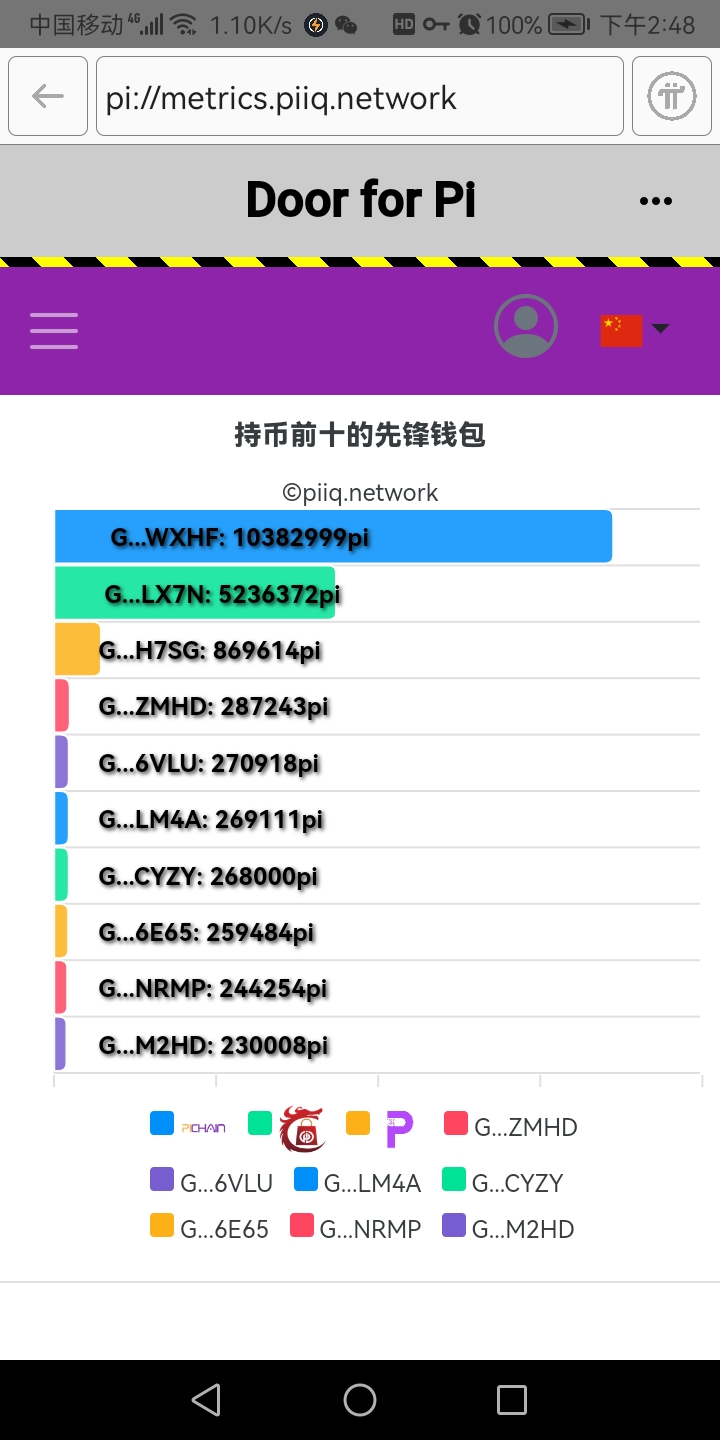Image resolution: width=720 pixels, height=1440 pixels.
Task: Expand the language flag dropdown
Action: pyautogui.click(x=635, y=329)
